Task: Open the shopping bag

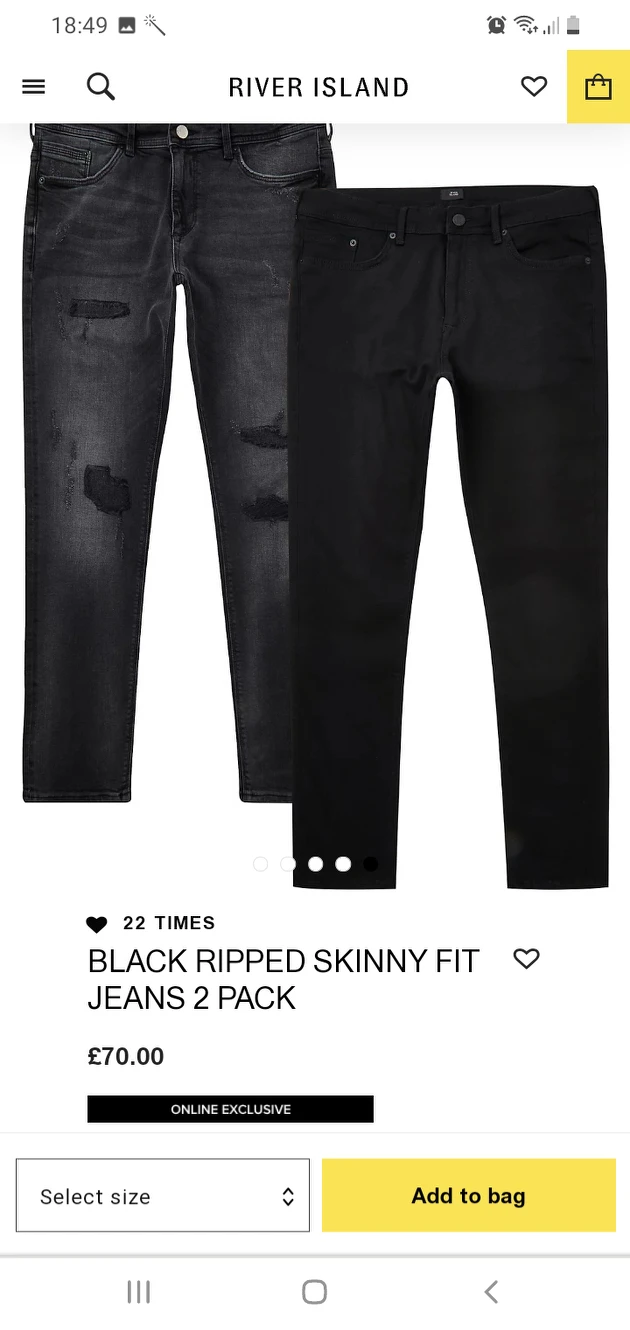Action: coord(598,87)
